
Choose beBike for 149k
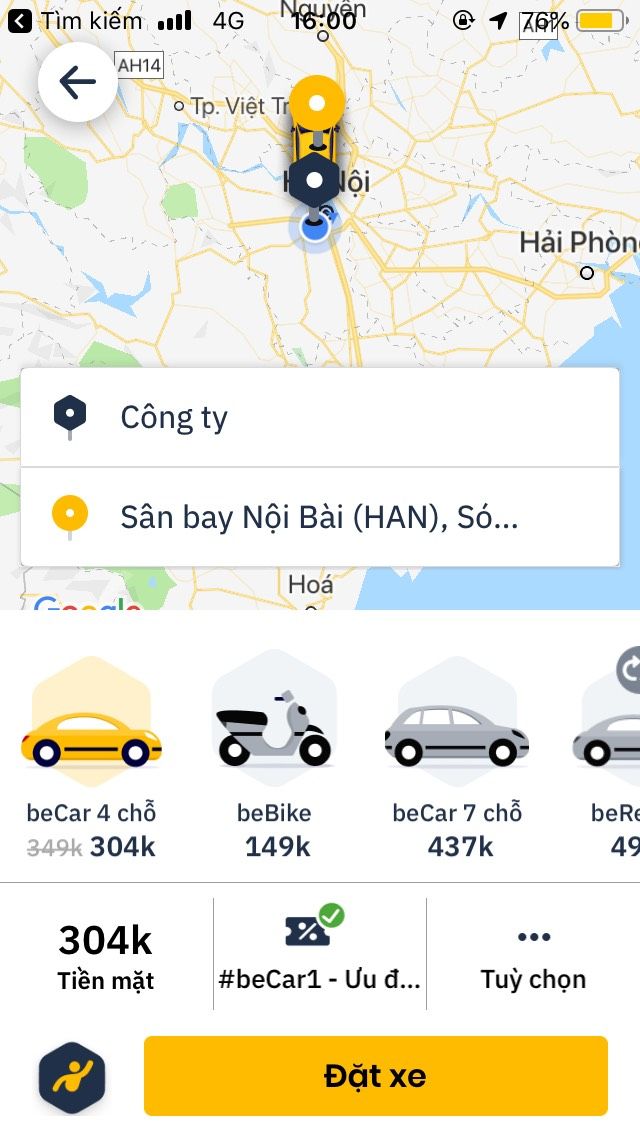274,760
